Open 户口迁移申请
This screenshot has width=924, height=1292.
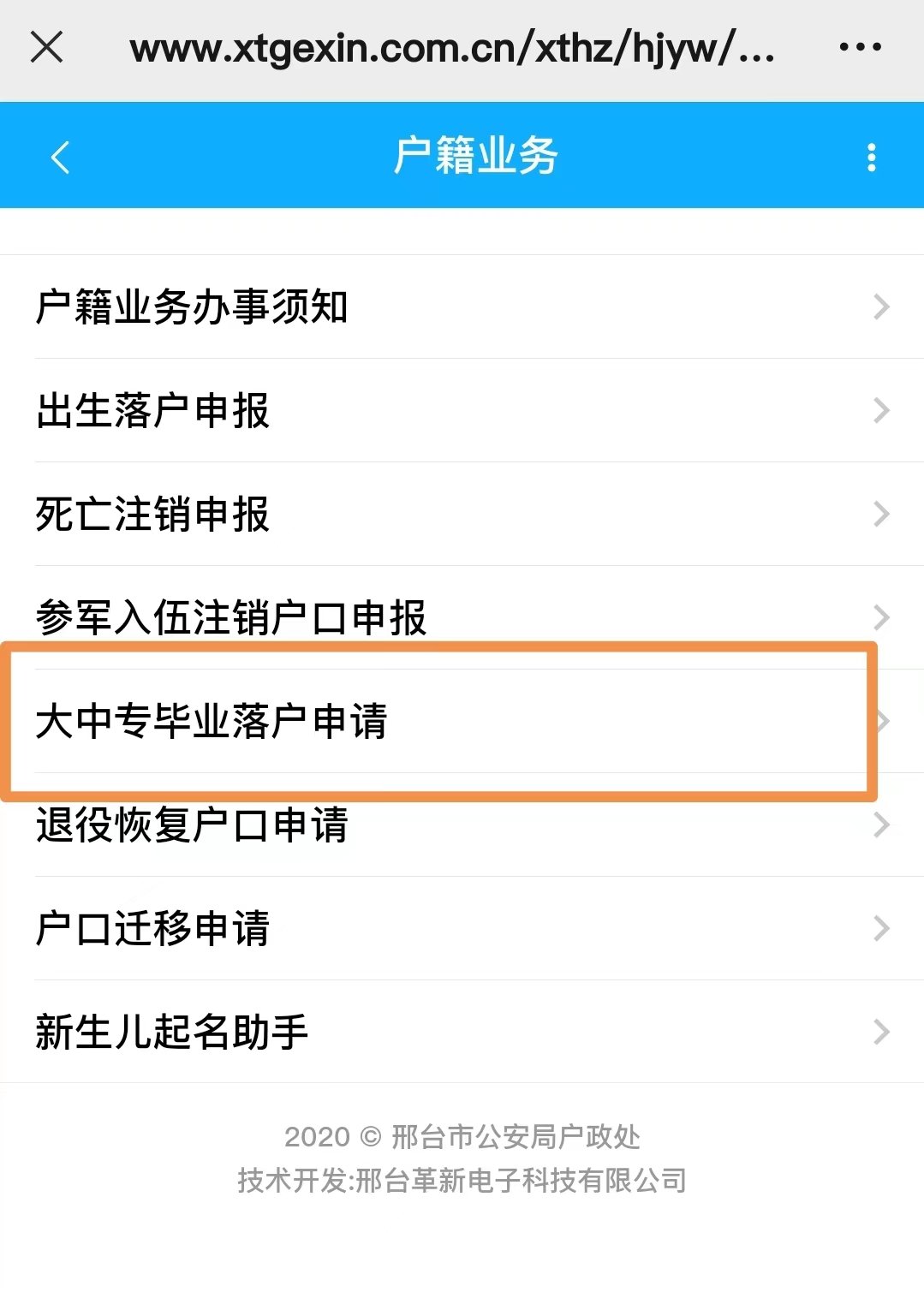coord(462,928)
